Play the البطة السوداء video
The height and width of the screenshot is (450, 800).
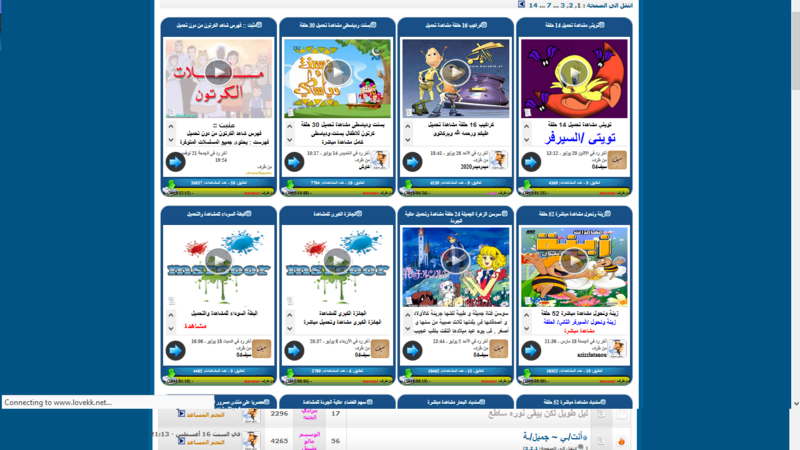click(x=218, y=261)
